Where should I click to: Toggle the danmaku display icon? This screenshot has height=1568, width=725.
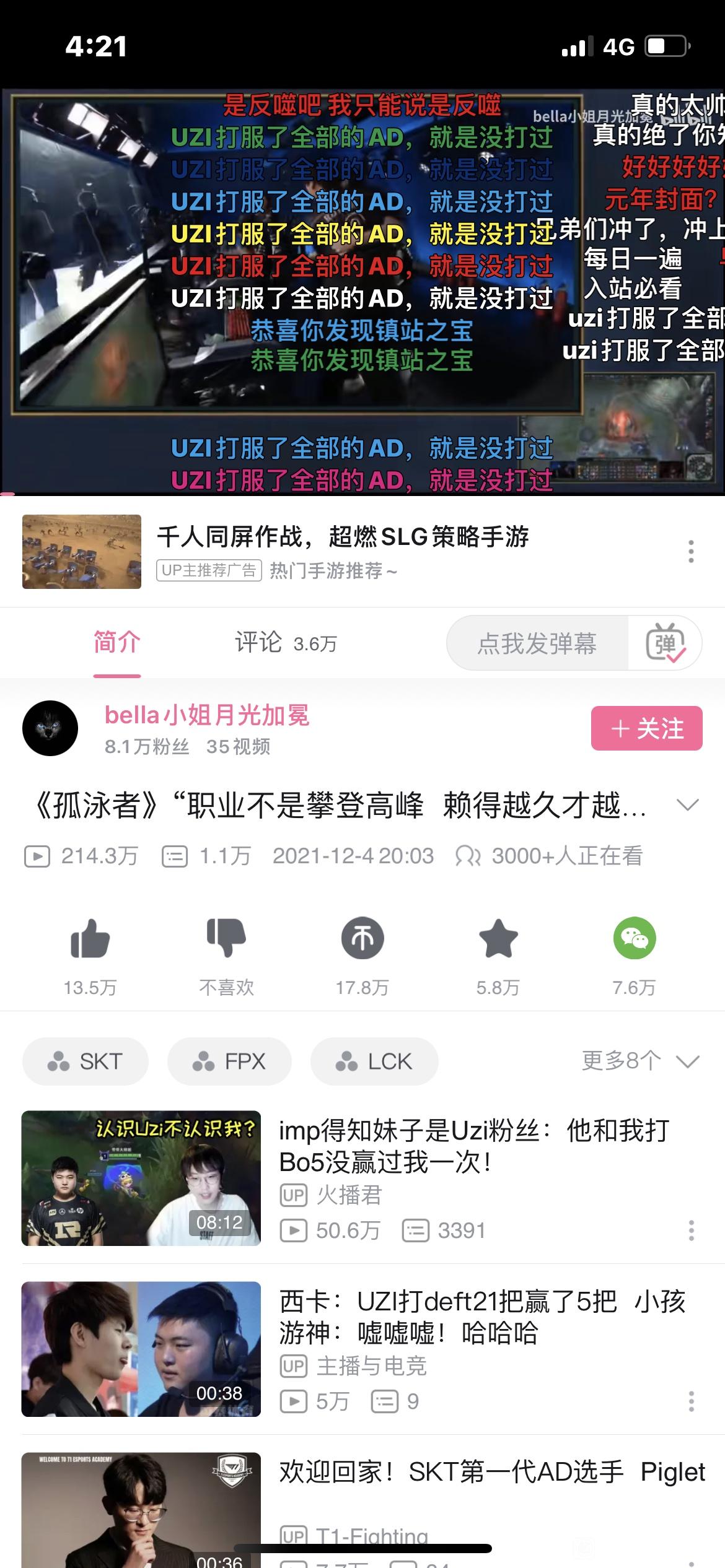point(665,643)
